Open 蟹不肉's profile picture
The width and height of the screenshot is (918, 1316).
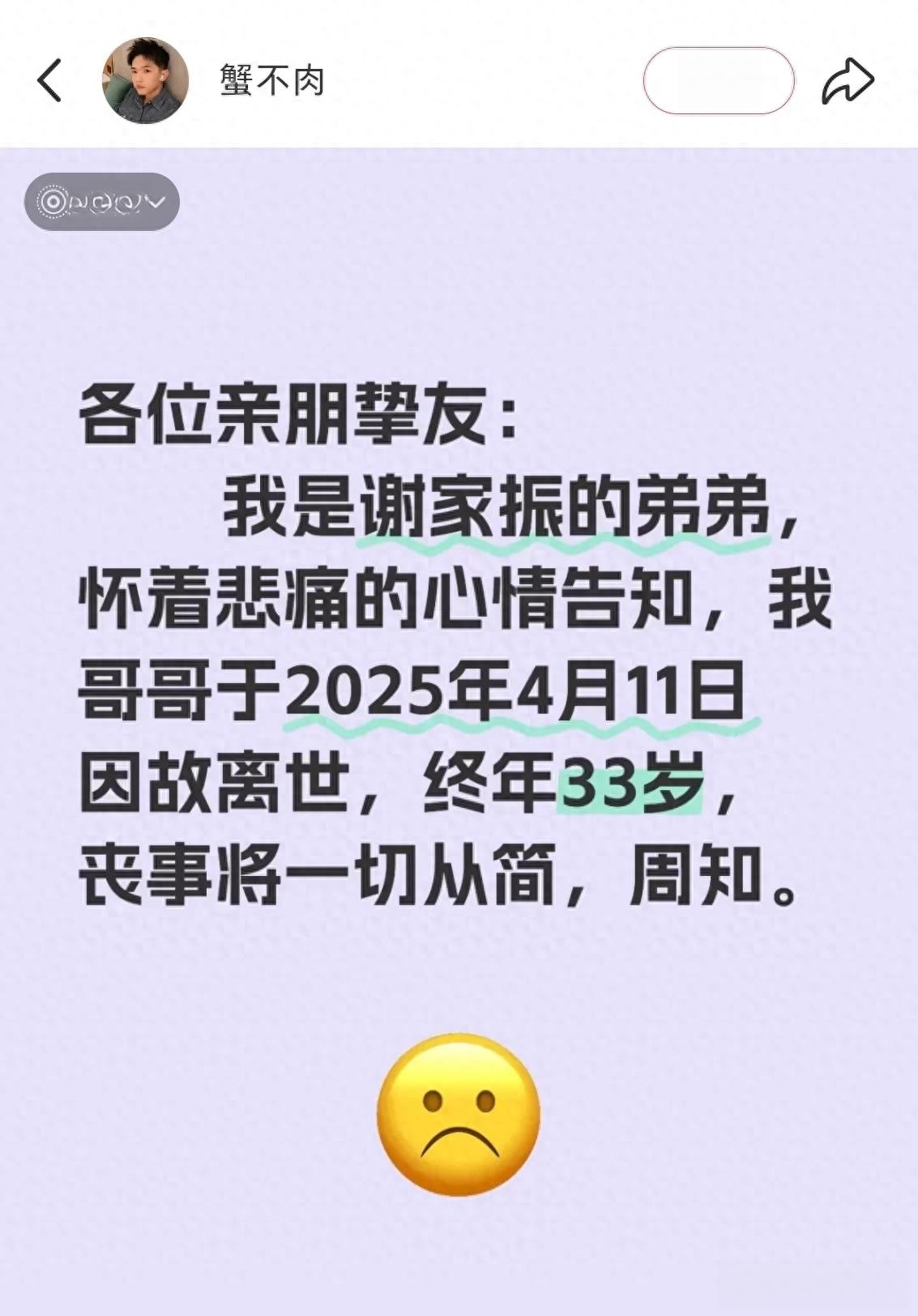(x=145, y=80)
